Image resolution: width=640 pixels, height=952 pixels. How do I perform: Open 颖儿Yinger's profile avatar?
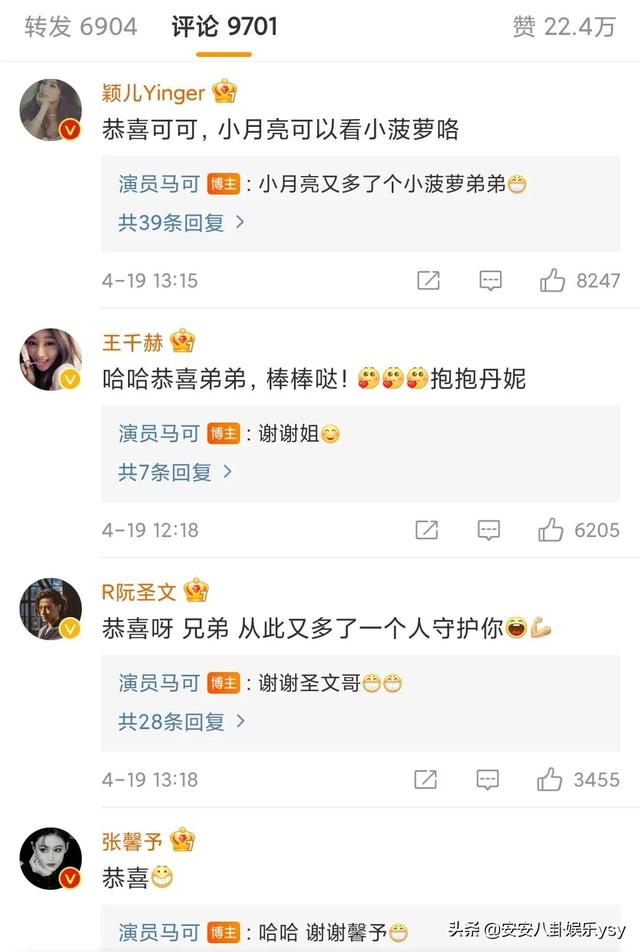pos(50,110)
